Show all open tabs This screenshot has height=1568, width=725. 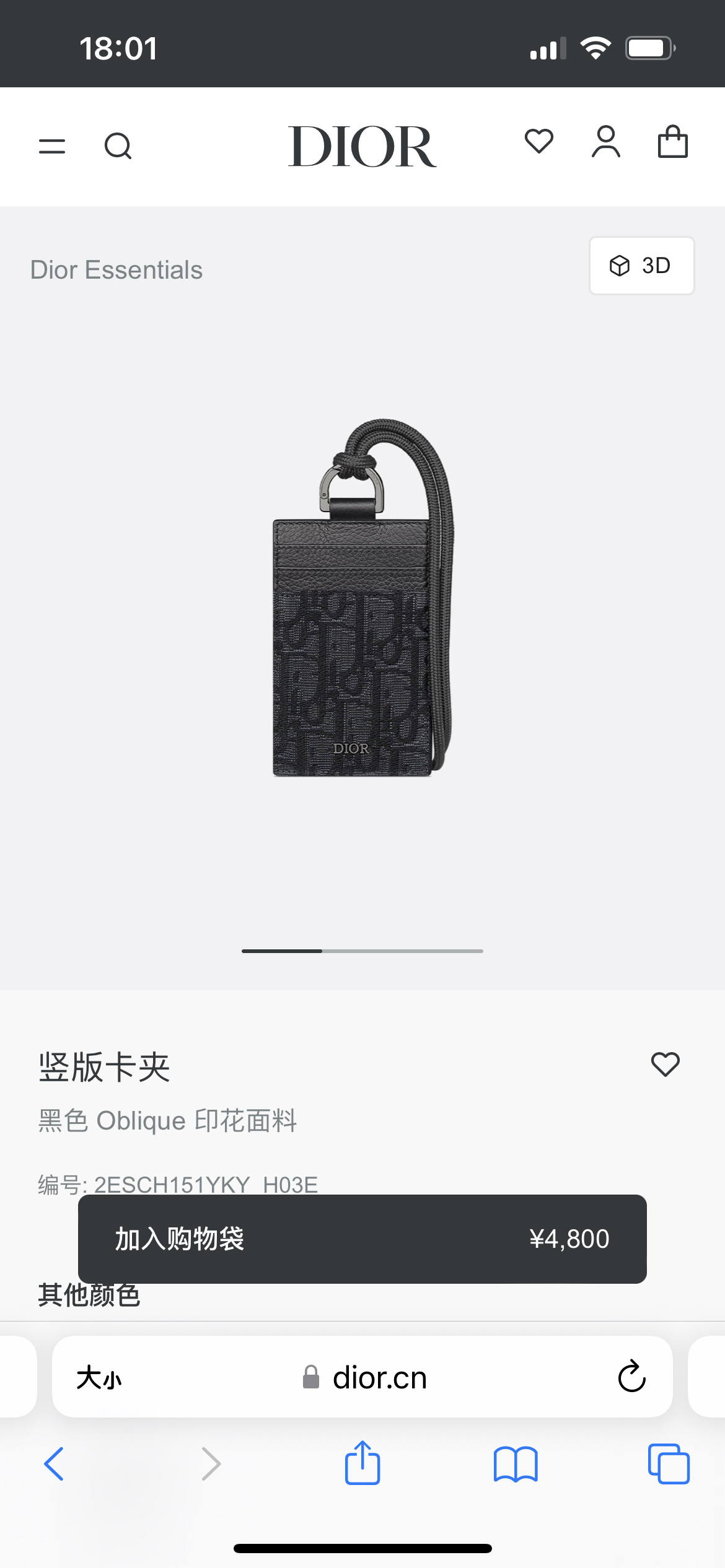(669, 1464)
